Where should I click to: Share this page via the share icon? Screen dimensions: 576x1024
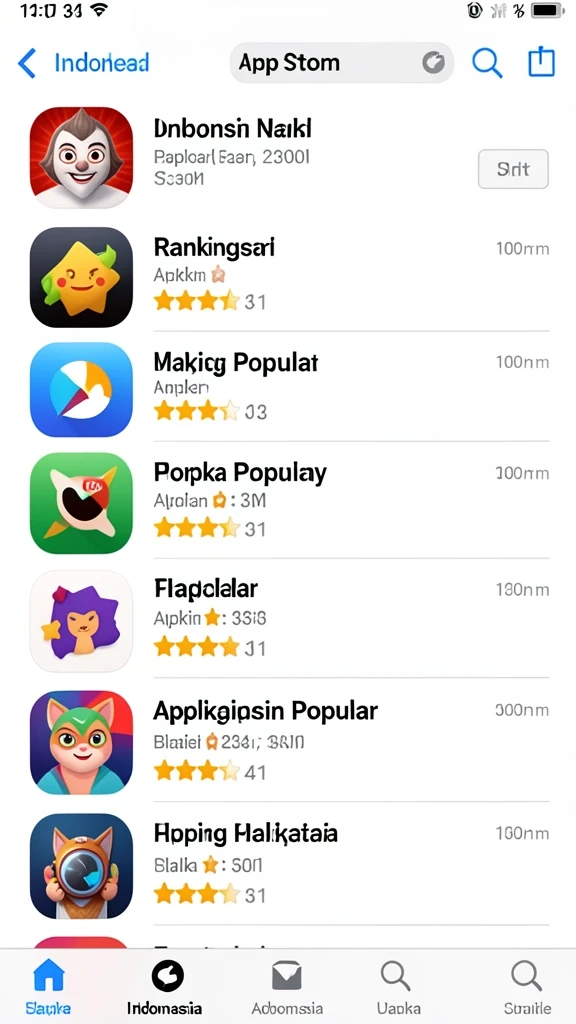click(x=541, y=63)
